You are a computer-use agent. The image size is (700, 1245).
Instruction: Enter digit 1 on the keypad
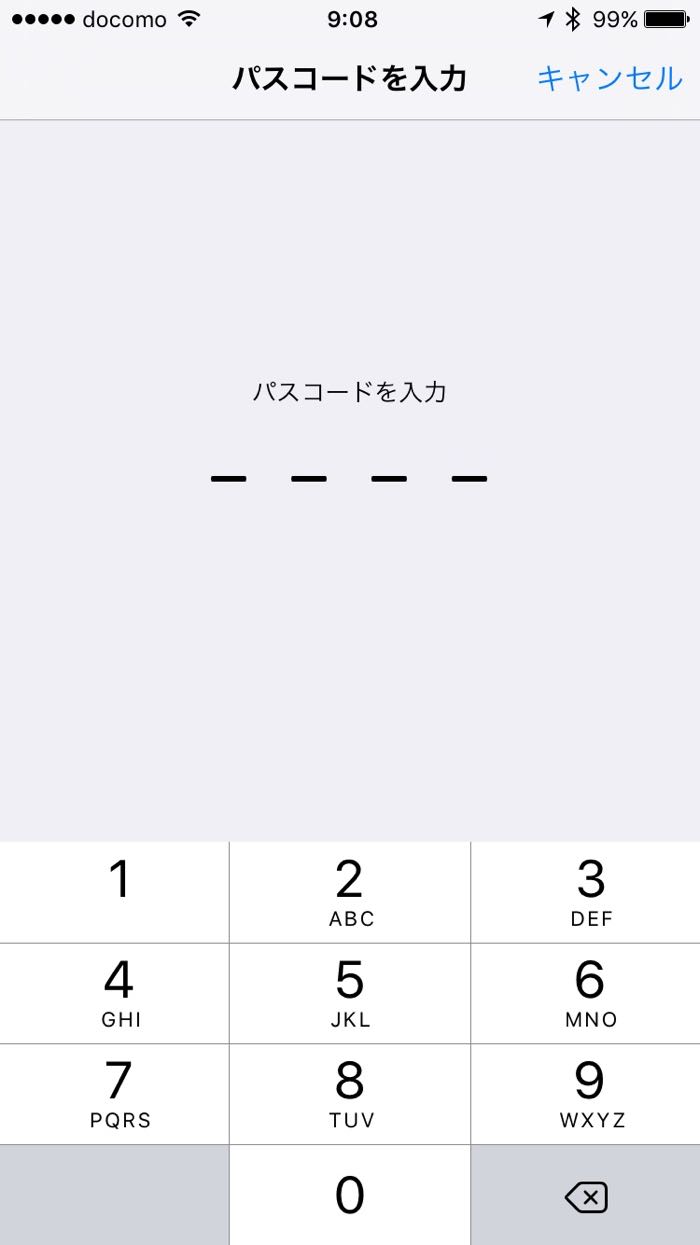(x=114, y=892)
